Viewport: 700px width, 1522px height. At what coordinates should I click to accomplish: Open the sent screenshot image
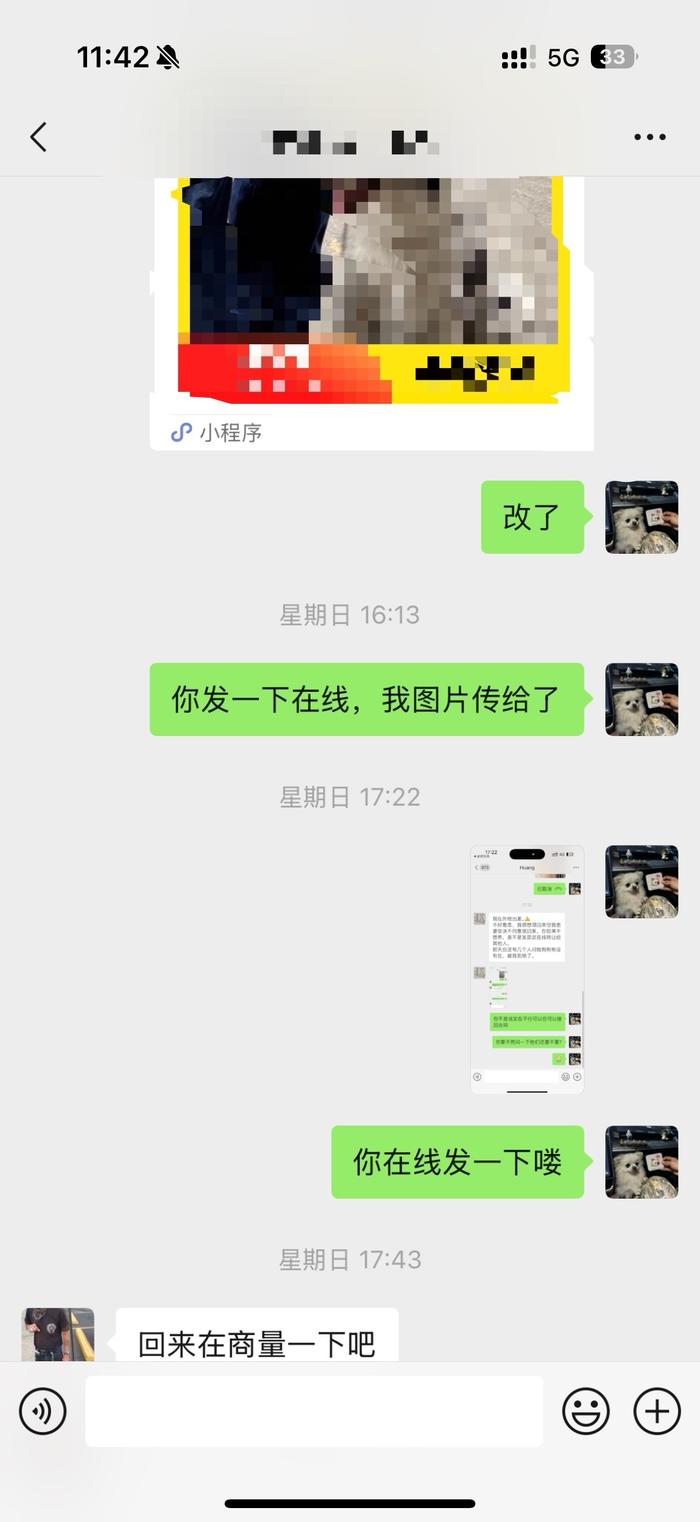point(527,969)
